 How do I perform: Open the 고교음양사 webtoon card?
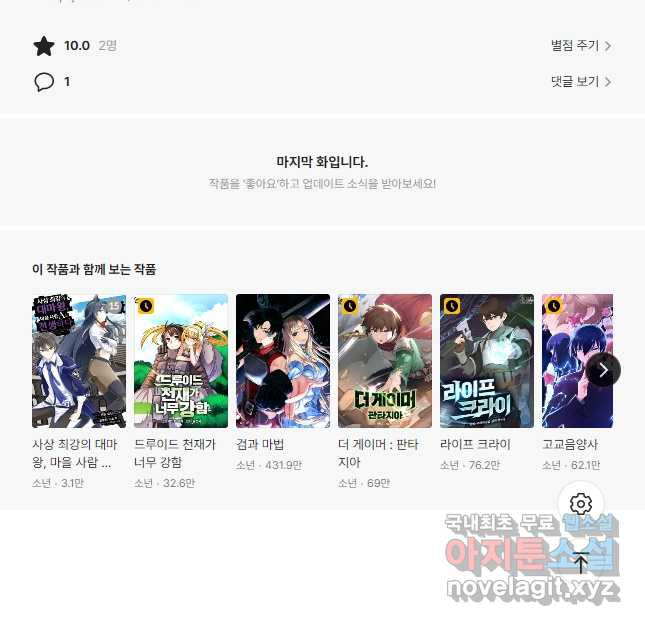coord(575,361)
